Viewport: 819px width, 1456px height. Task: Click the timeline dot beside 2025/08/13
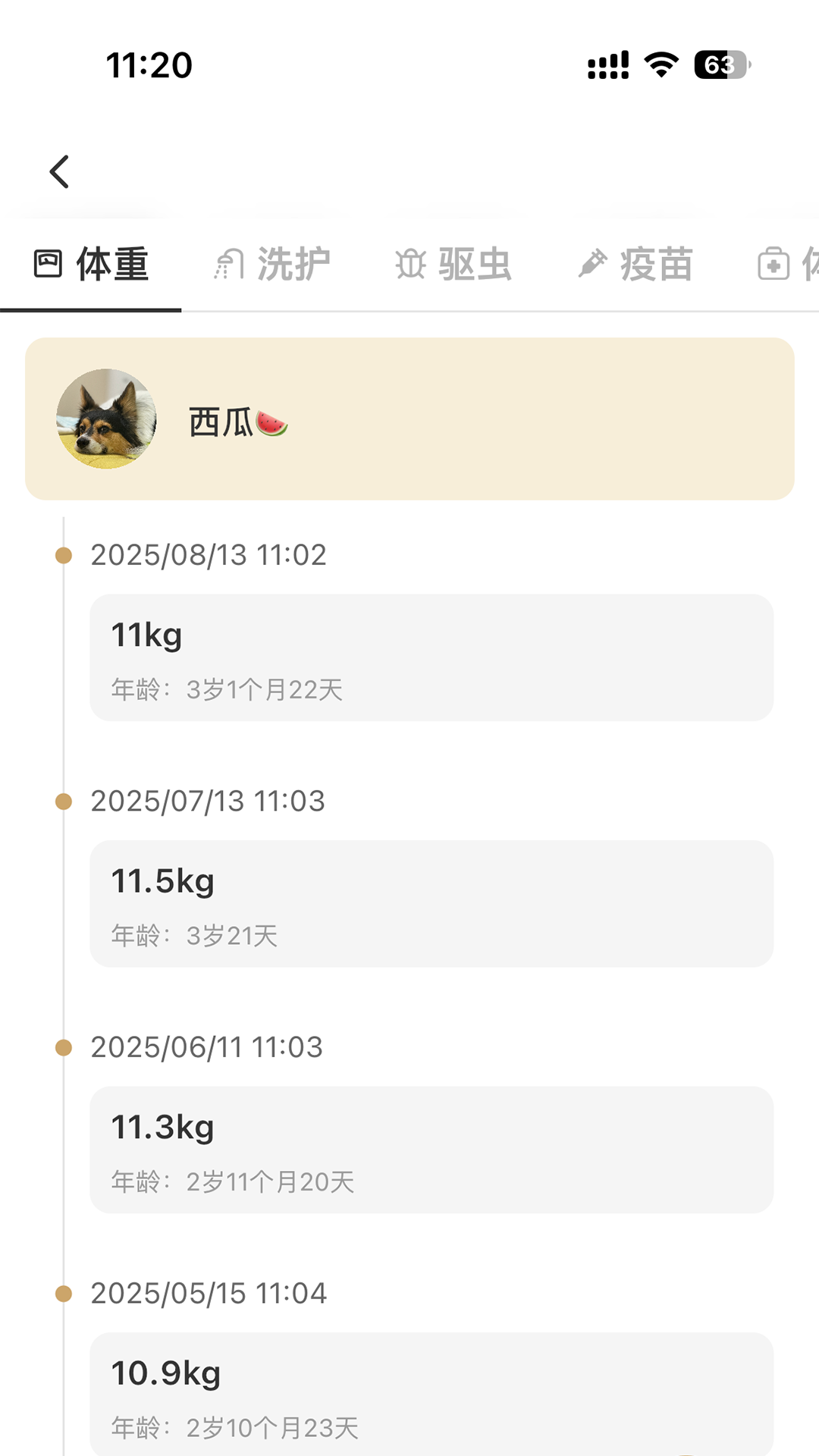coord(63,555)
